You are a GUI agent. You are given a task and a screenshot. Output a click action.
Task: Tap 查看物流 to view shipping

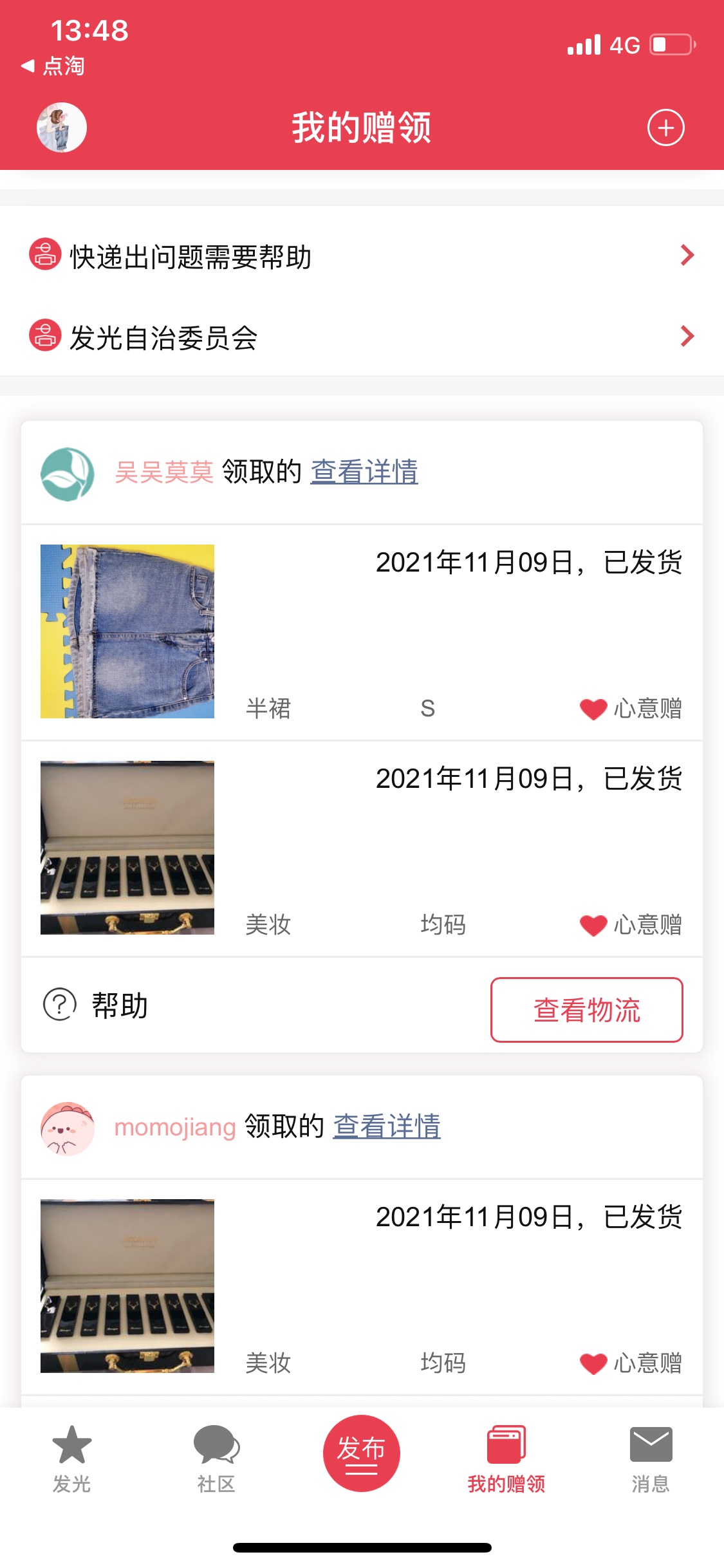coord(586,1009)
